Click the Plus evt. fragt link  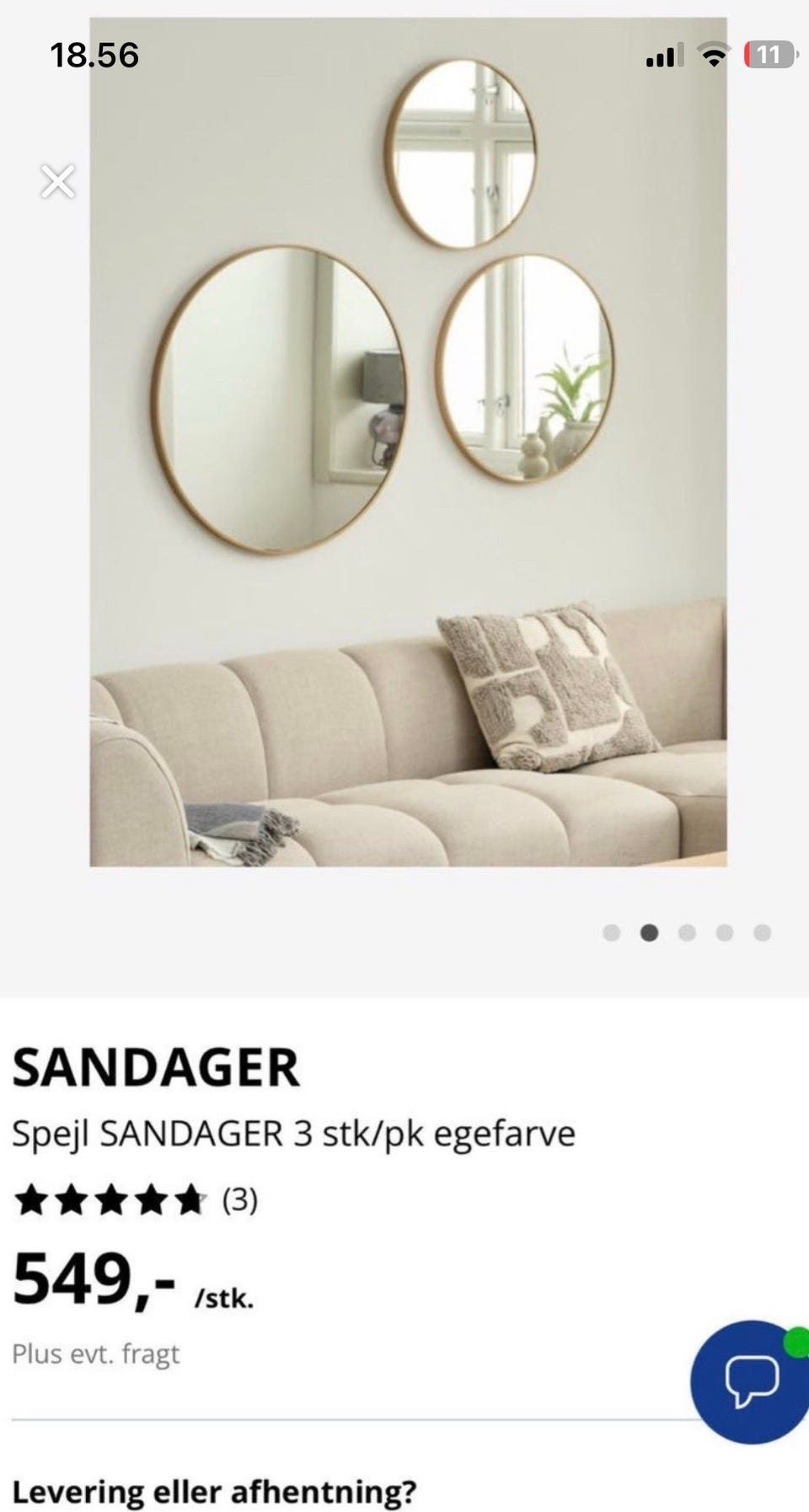coord(95,1353)
